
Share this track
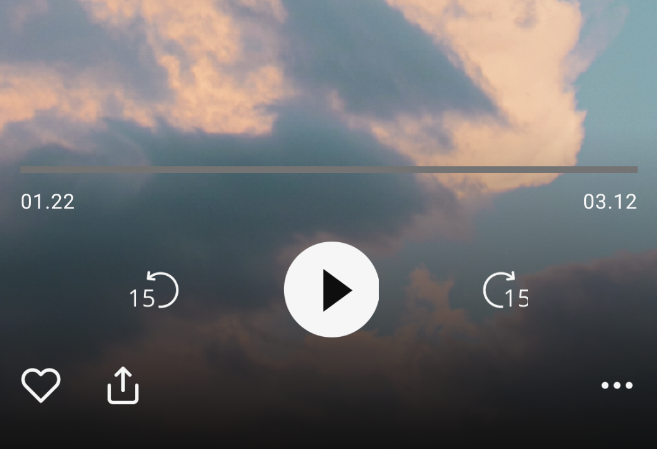tap(122, 385)
